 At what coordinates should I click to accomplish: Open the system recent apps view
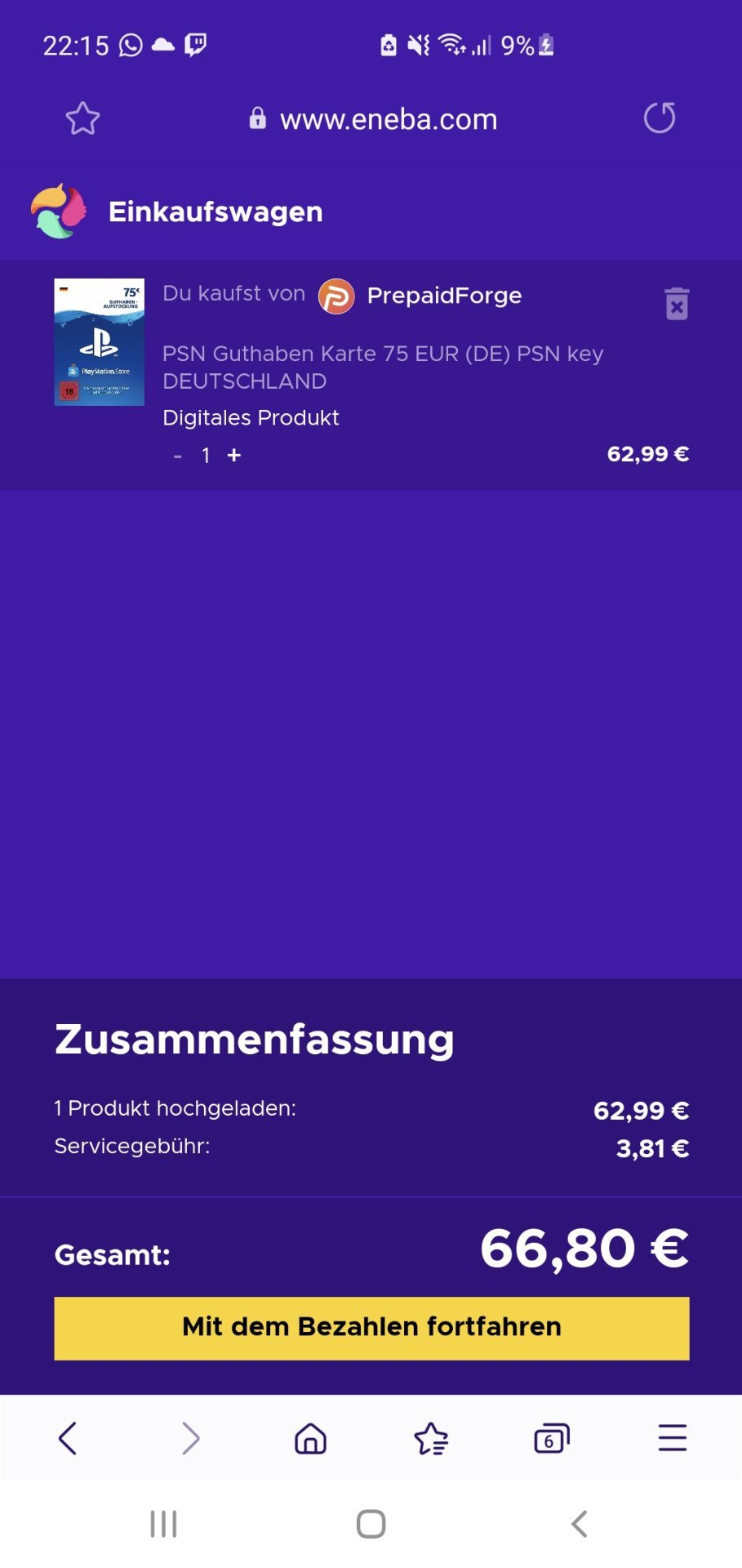pyautogui.click(x=163, y=1524)
